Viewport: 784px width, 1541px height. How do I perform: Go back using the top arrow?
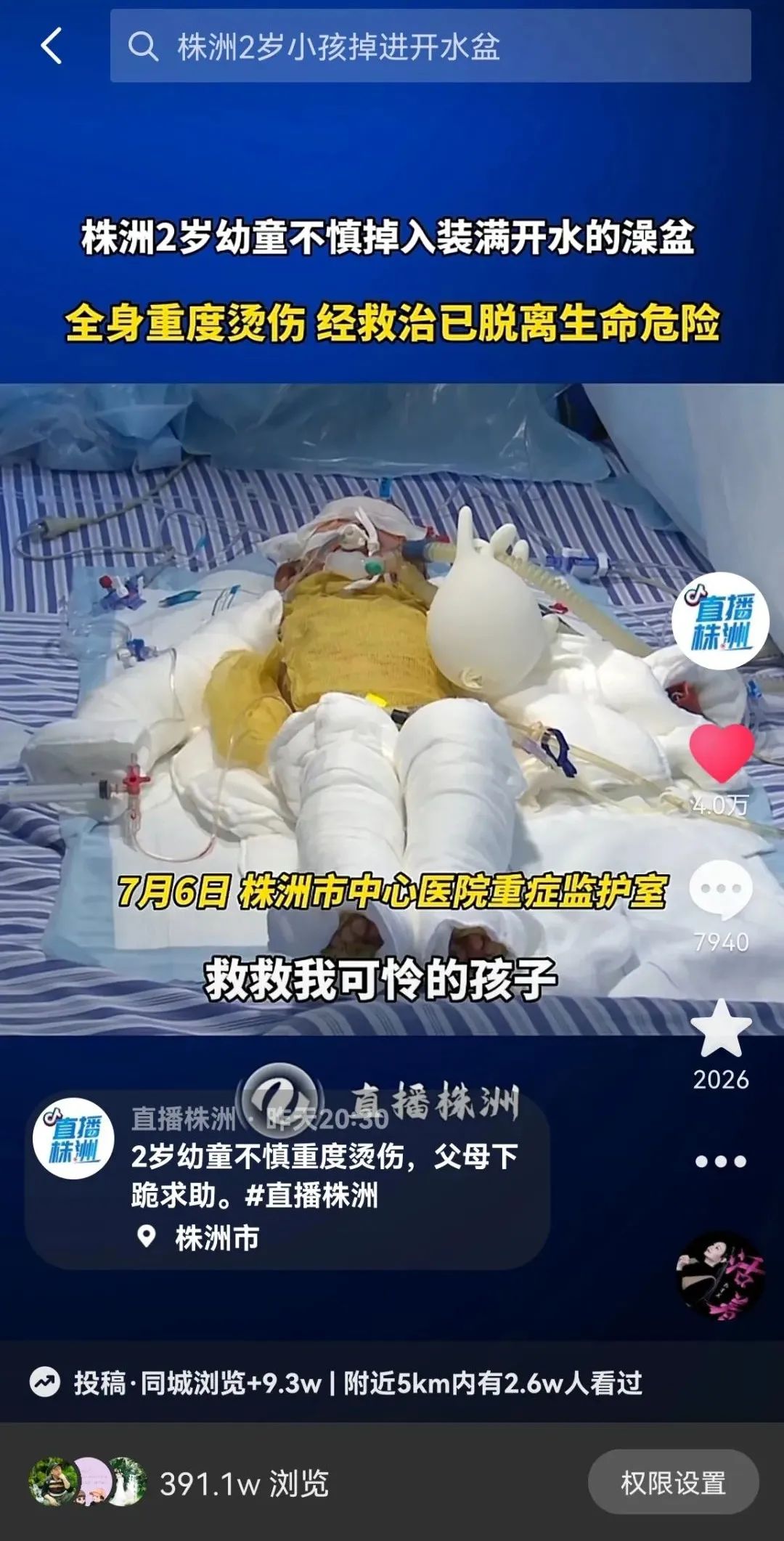[x=52, y=46]
